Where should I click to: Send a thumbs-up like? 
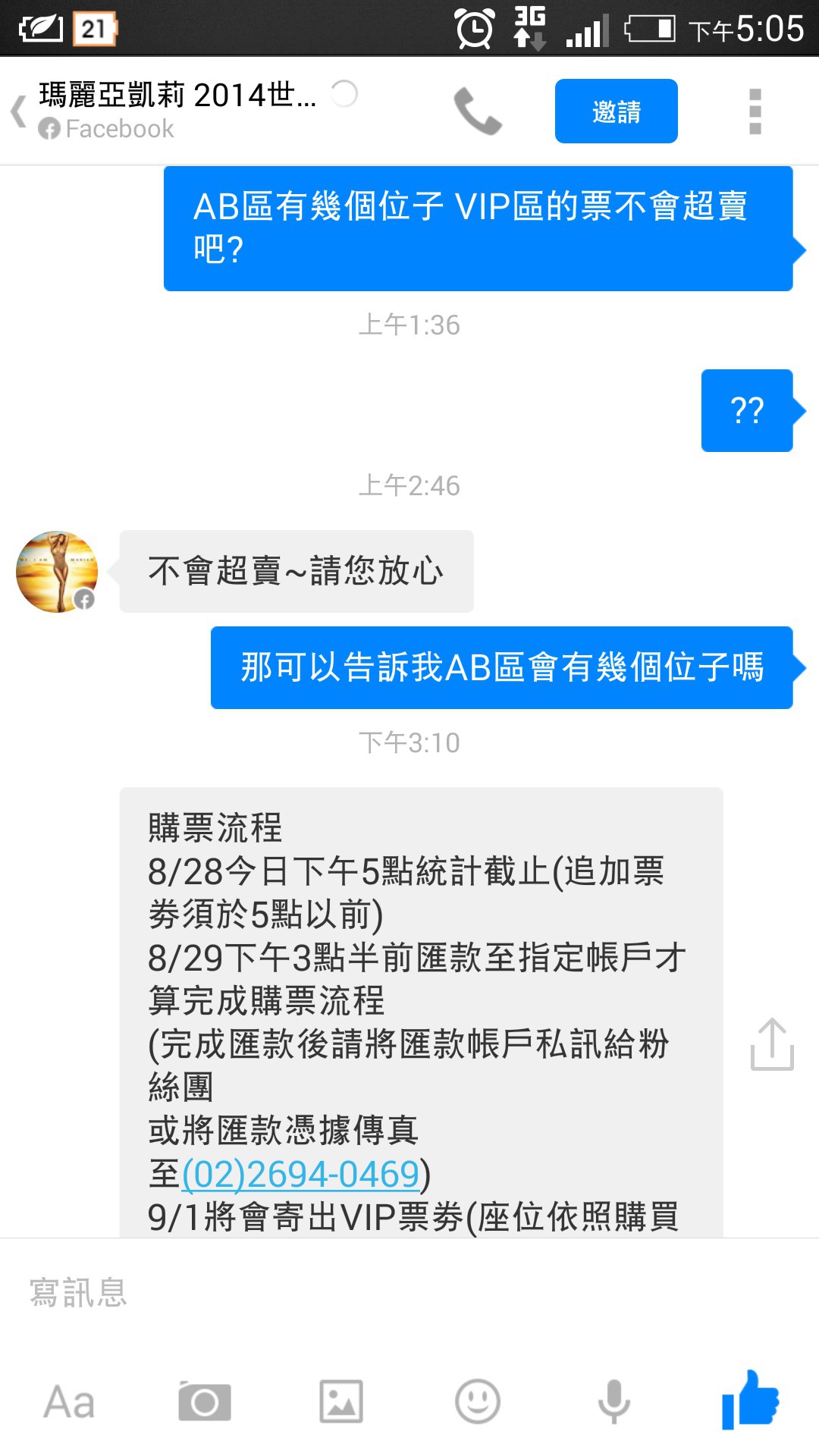tap(750, 1400)
